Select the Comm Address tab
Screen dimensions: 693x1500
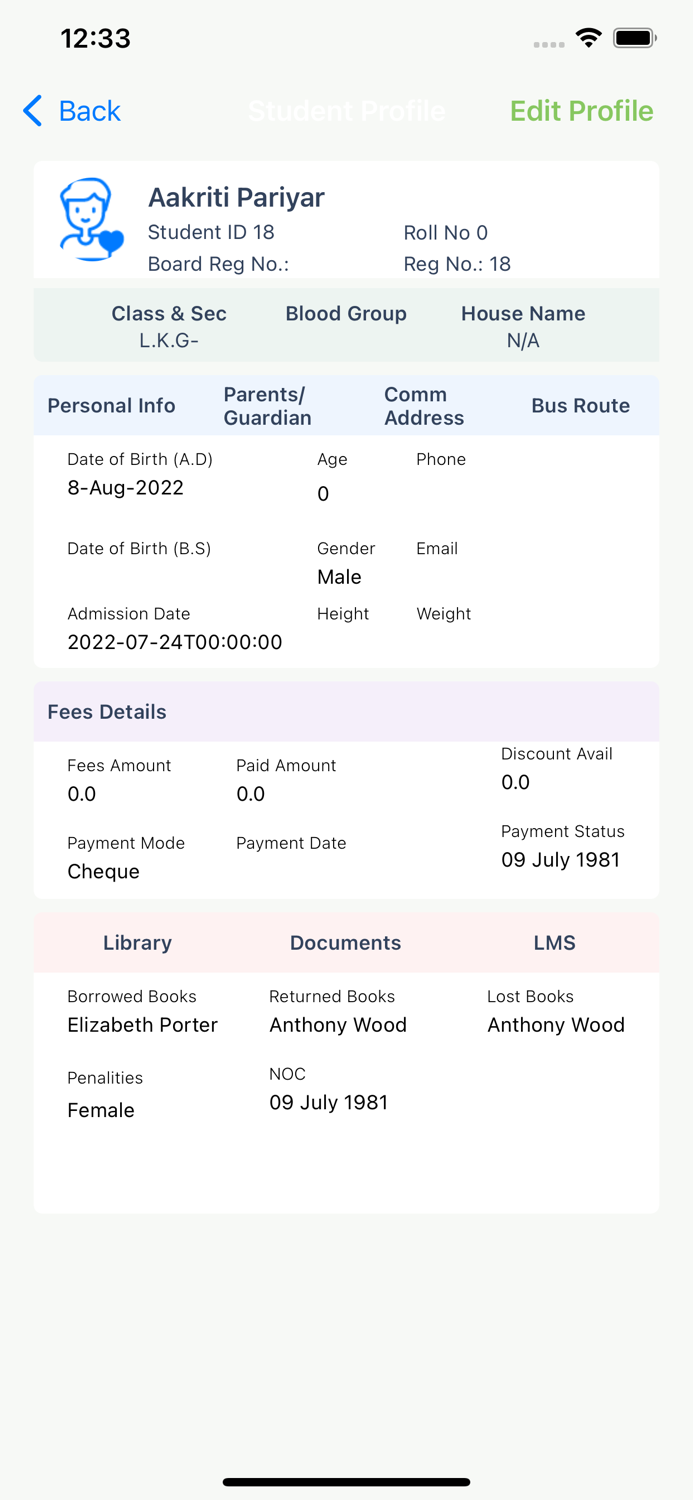click(x=424, y=406)
